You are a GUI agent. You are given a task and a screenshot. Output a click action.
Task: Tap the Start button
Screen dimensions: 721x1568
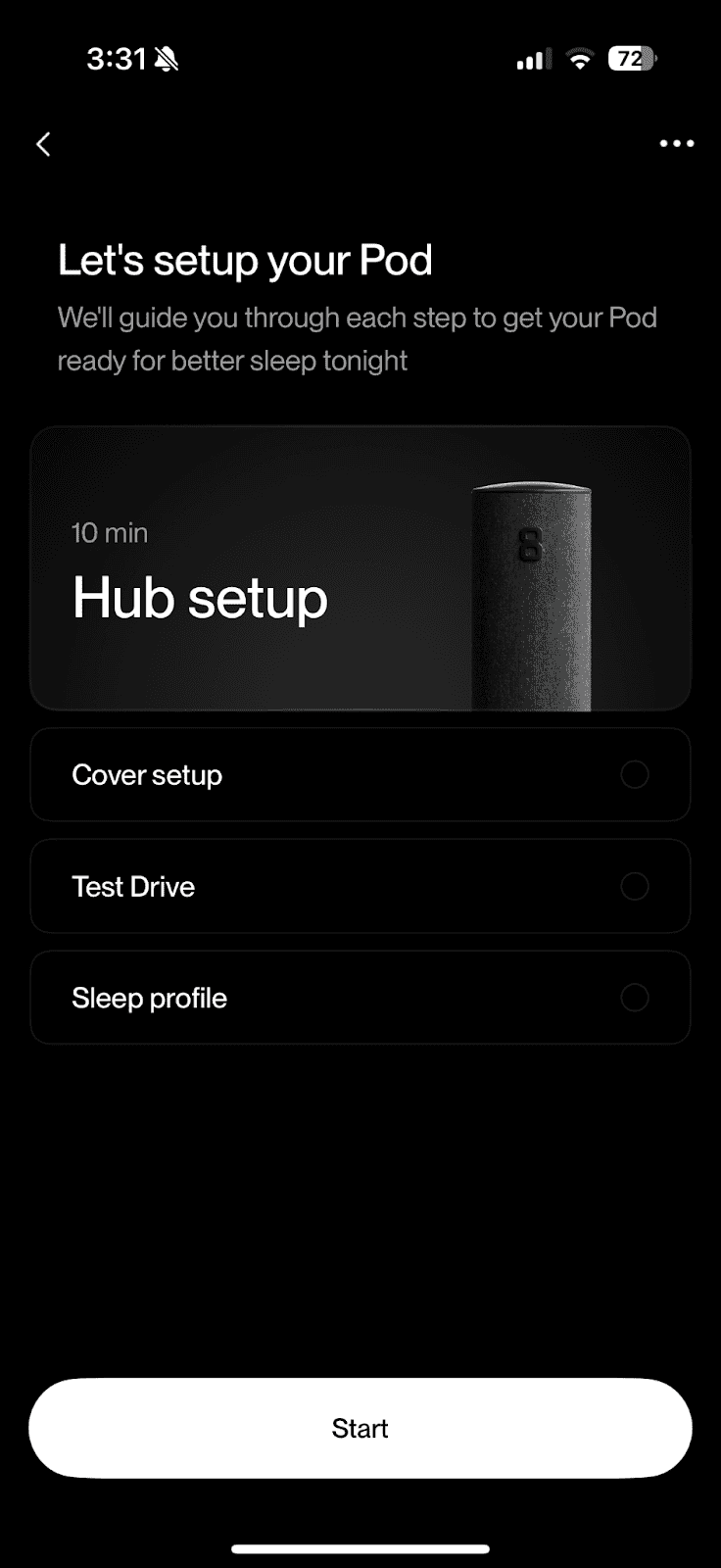pyautogui.click(x=360, y=1428)
